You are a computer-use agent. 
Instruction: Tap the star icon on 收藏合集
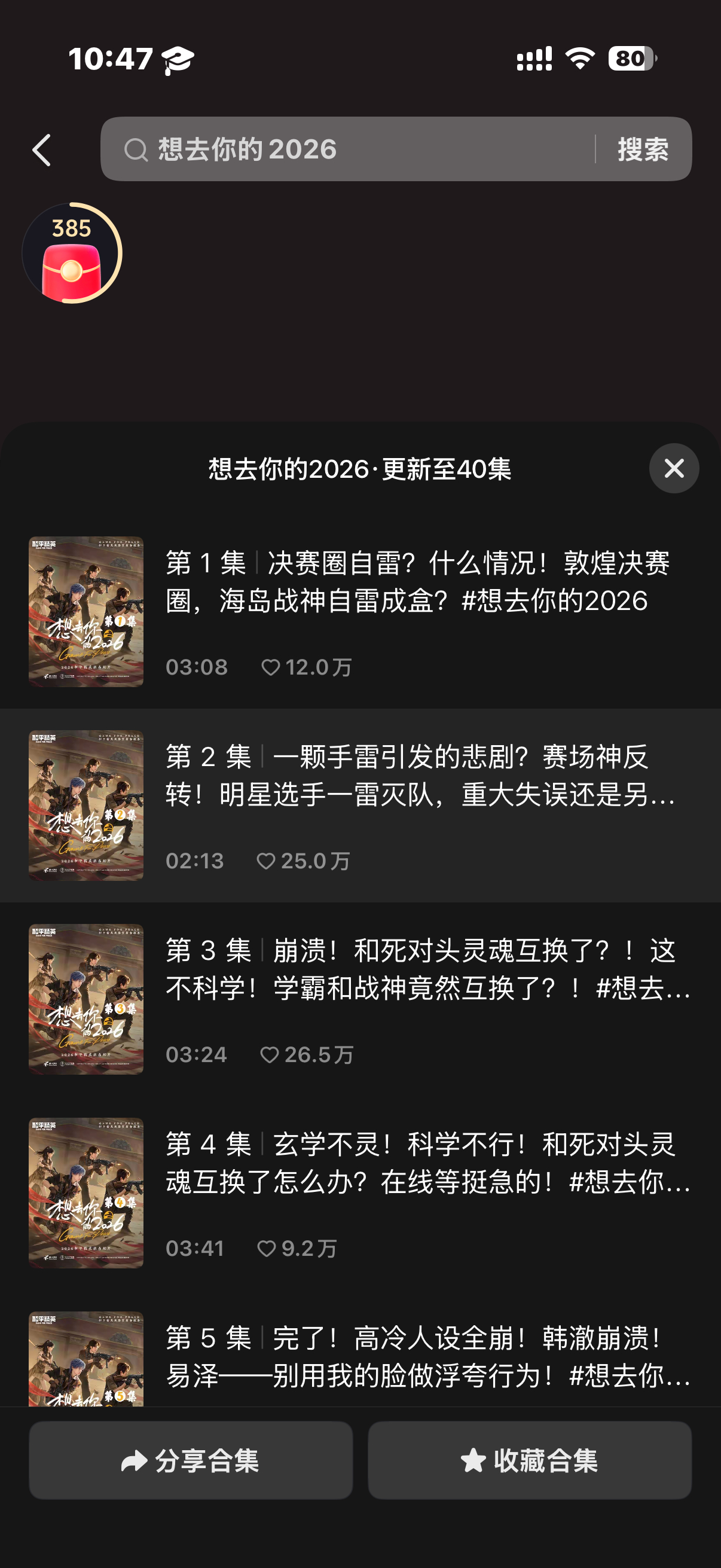pyautogui.click(x=475, y=1464)
